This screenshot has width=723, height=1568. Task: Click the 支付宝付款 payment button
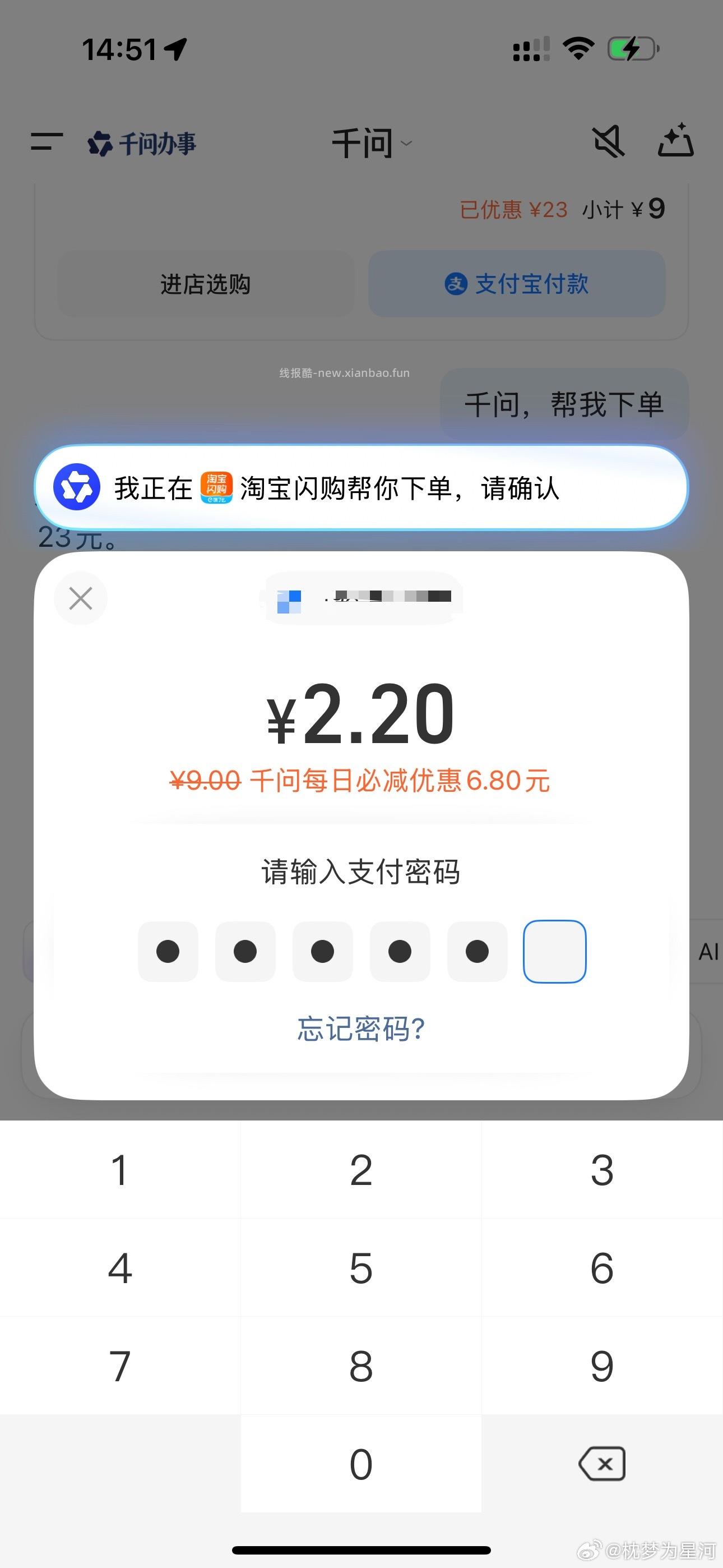[x=517, y=283]
